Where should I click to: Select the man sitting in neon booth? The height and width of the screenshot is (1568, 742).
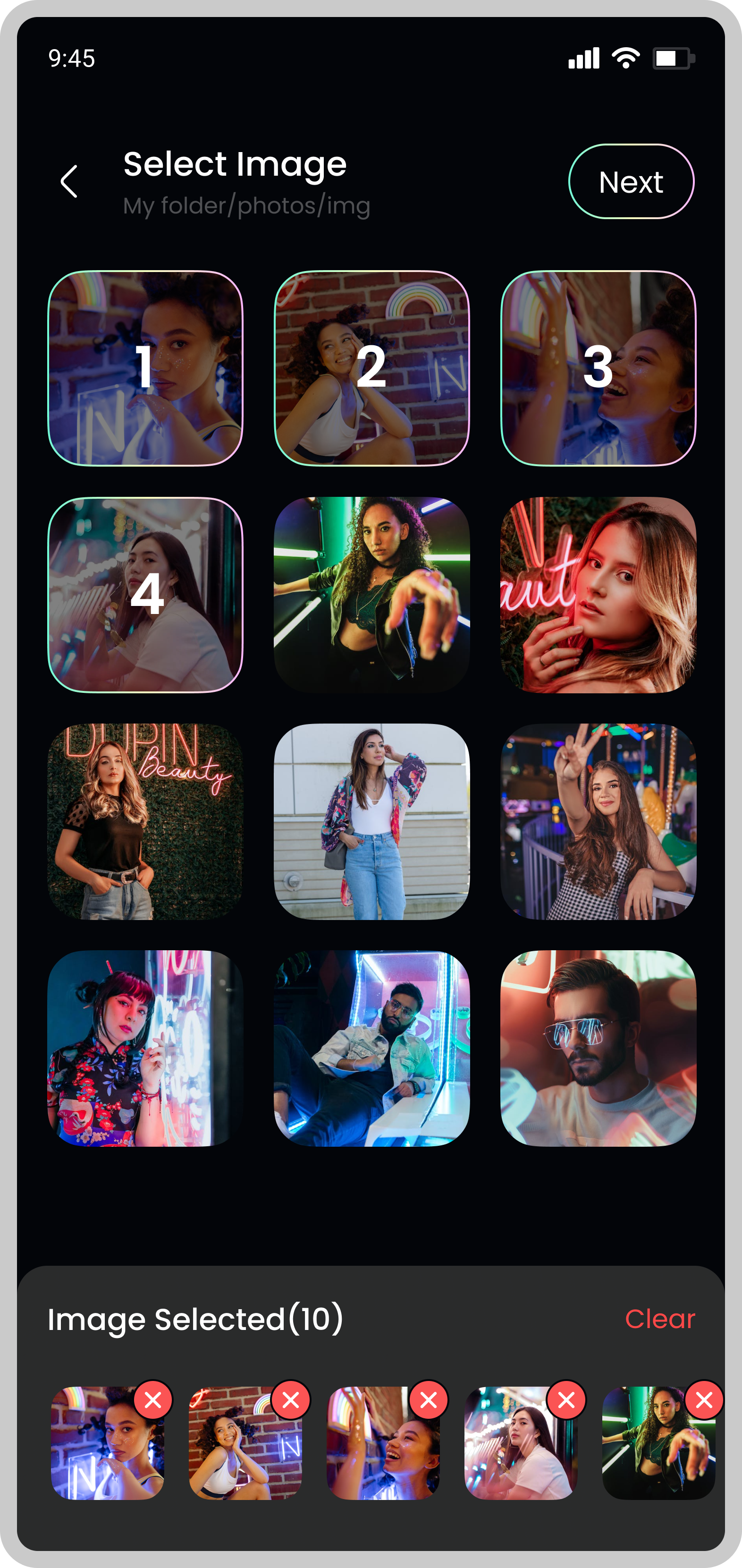371,1048
